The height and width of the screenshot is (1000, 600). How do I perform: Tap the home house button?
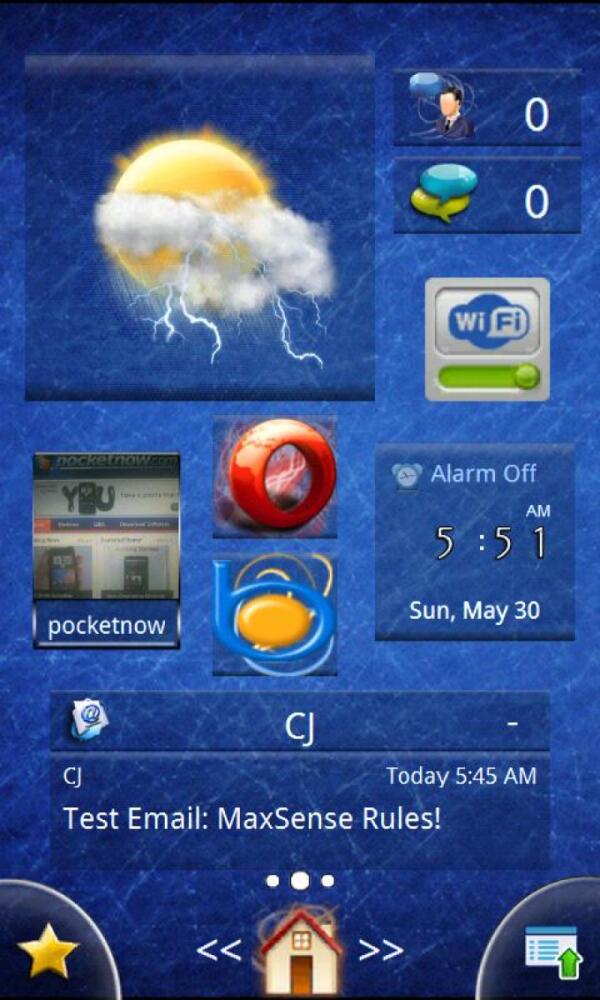pos(299,947)
